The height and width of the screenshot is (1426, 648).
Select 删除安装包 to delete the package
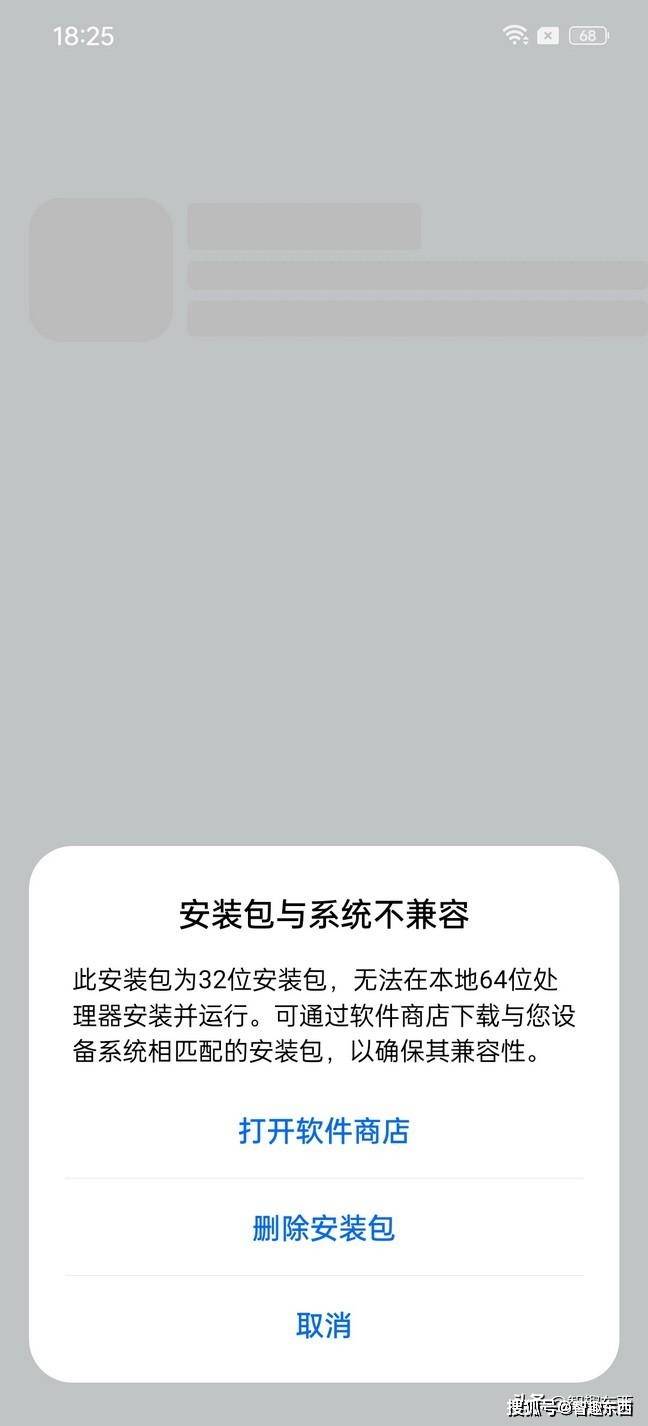point(324,1228)
